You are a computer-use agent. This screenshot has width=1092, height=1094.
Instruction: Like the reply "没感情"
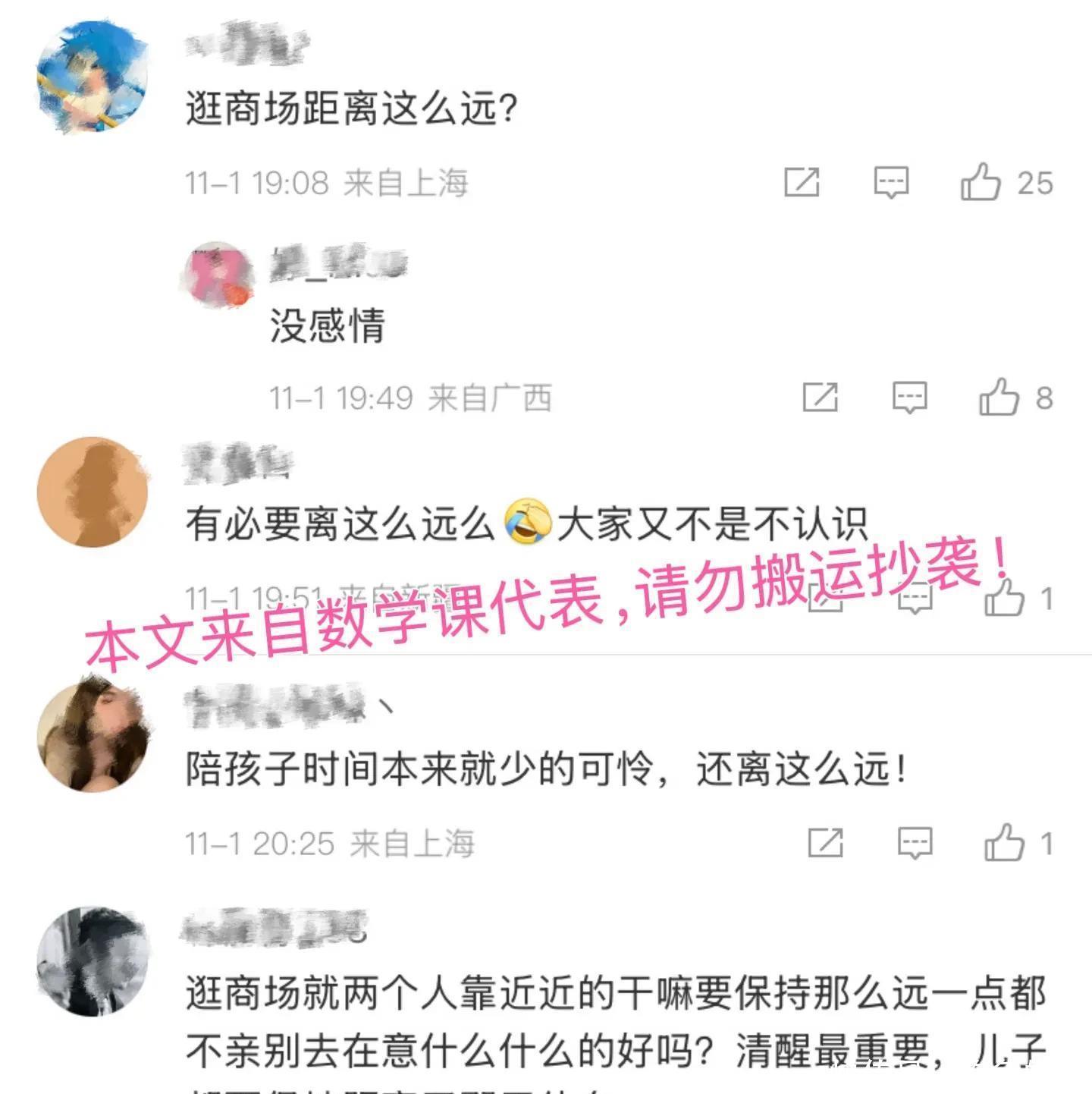tap(999, 397)
